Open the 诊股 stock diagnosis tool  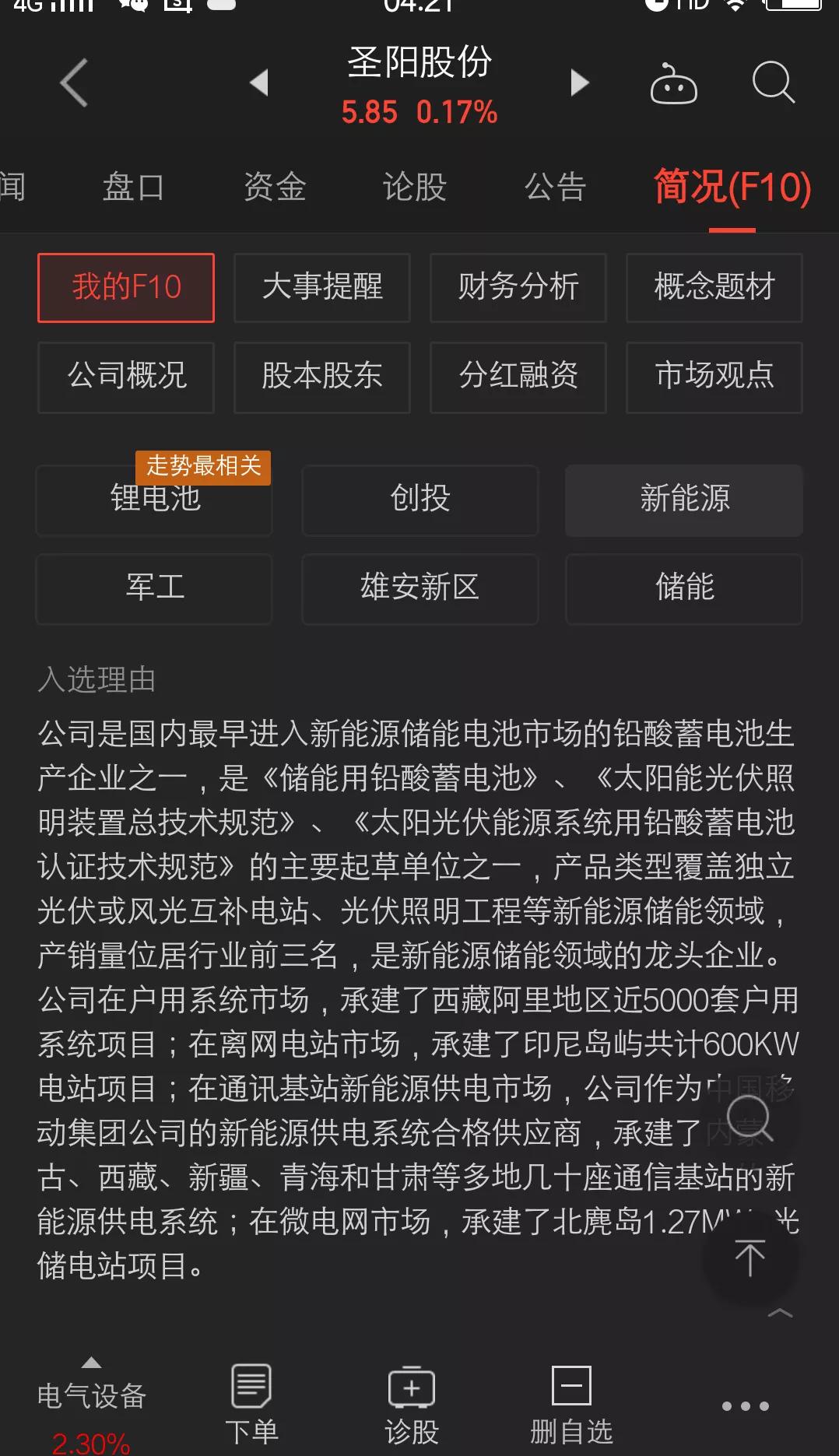tap(412, 1401)
